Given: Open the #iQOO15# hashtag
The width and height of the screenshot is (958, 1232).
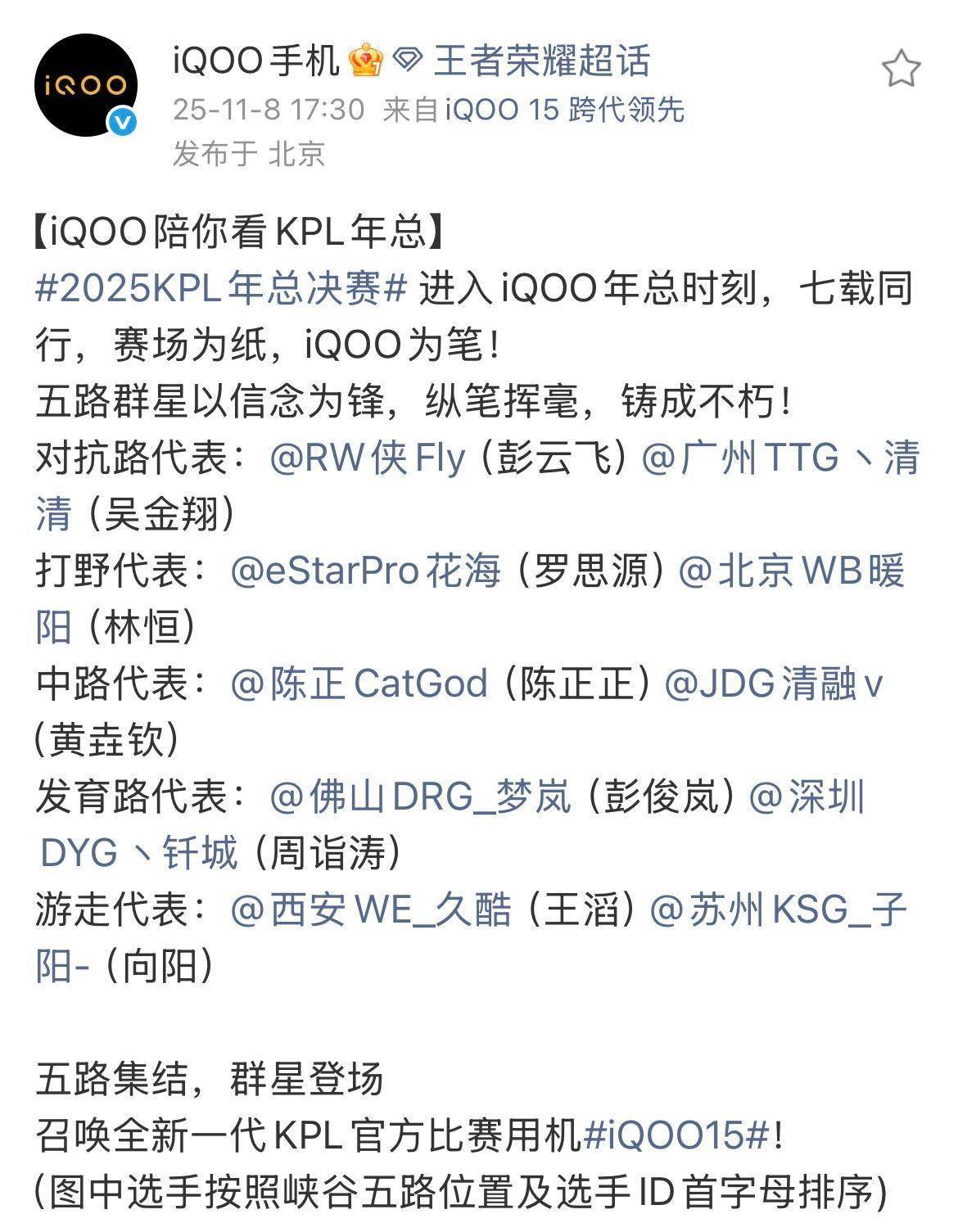Looking at the screenshot, I should pos(676,1135).
